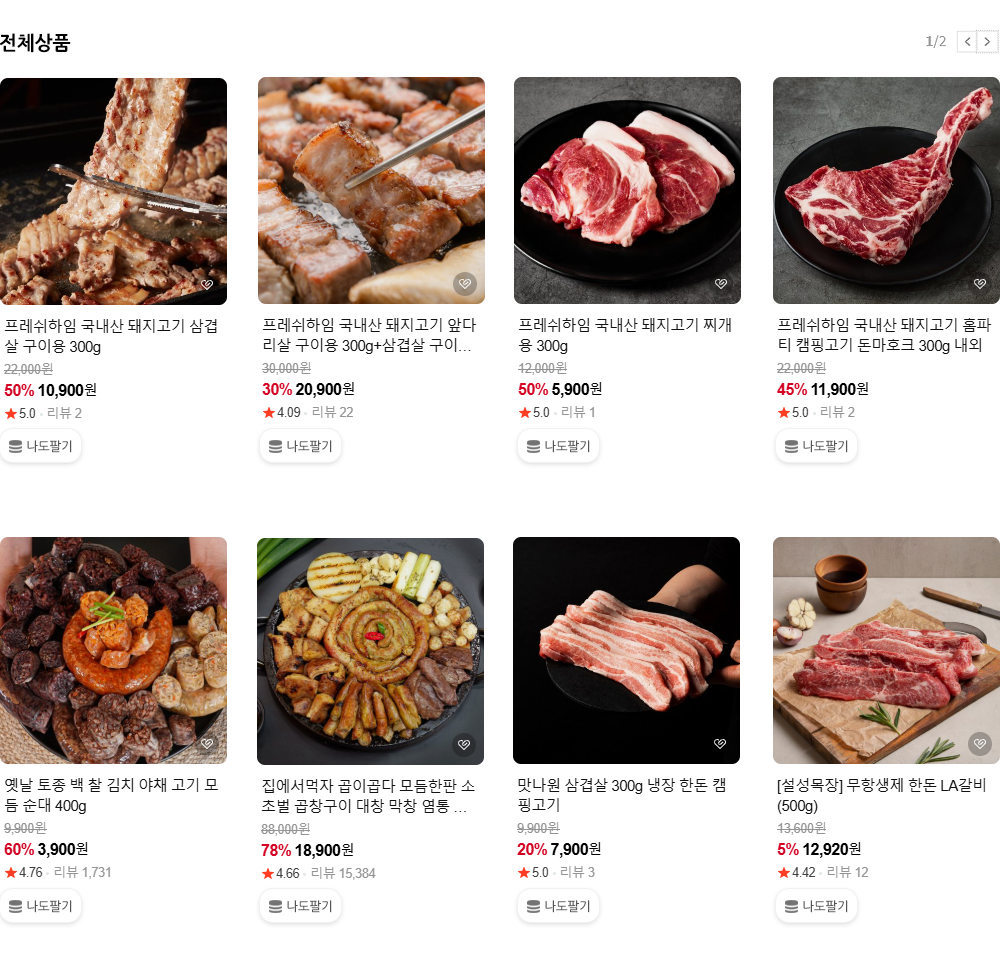The height and width of the screenshot is (970, 1000).
Task: Heart the 설성목장 LA갈비 item
Action: tap(980, 744)
